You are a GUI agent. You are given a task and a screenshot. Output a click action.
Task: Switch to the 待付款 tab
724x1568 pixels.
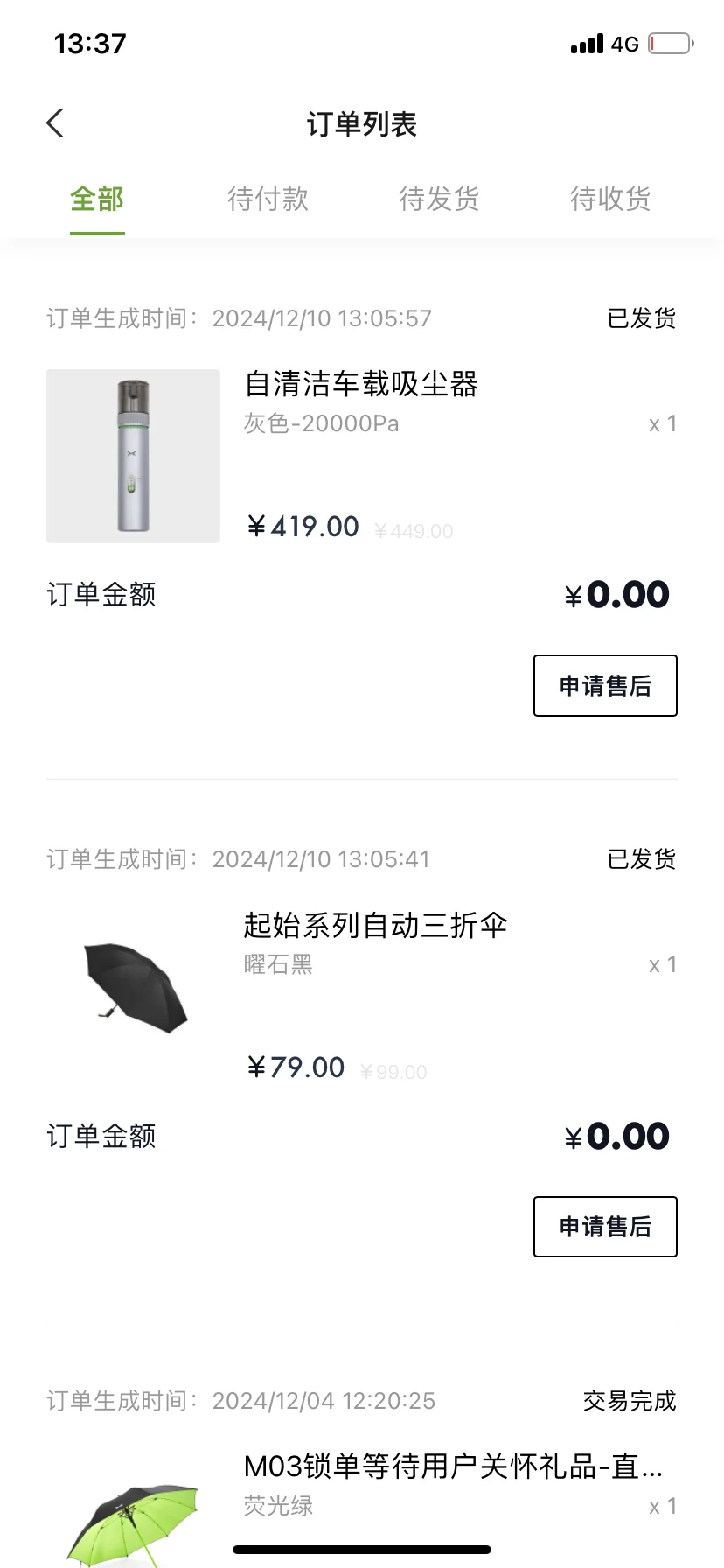tap(268, 199)
